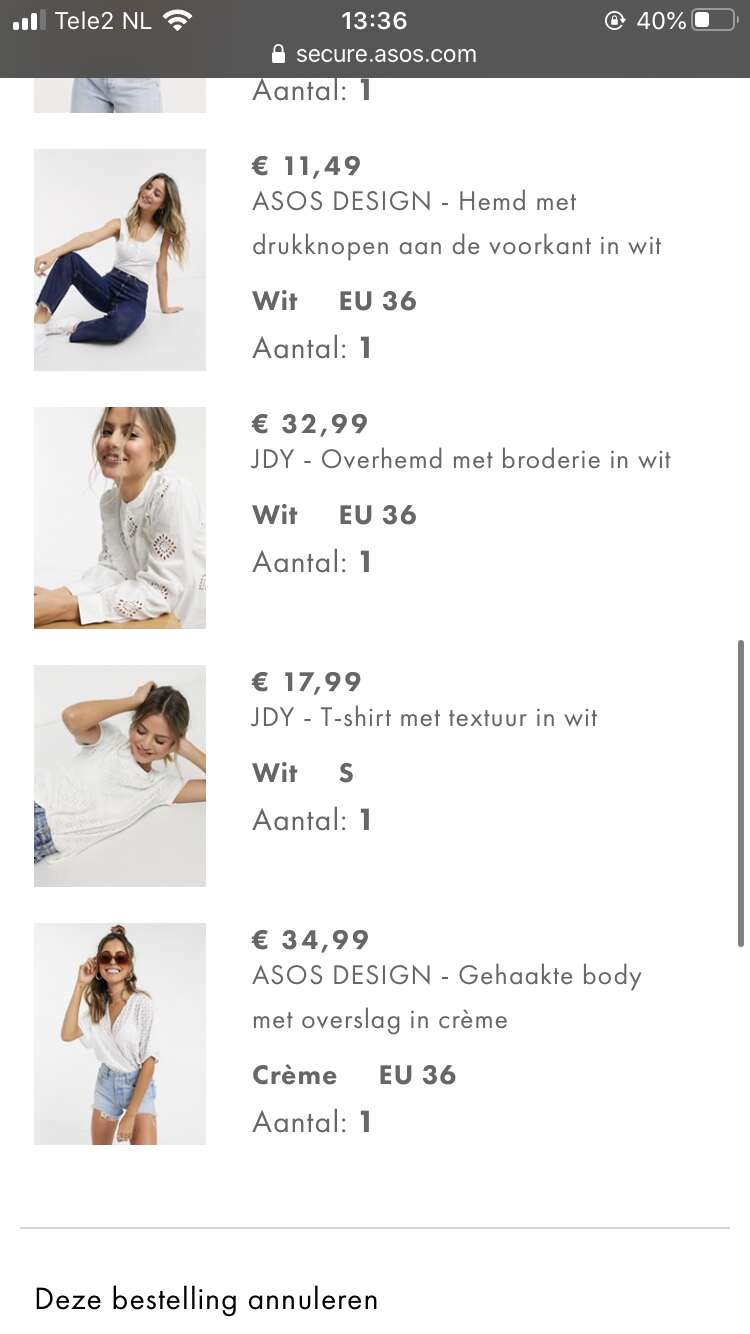Open the JDY T-shirt met textuur product image
Screen dimensions: 750x1334
tap(120, 776)
